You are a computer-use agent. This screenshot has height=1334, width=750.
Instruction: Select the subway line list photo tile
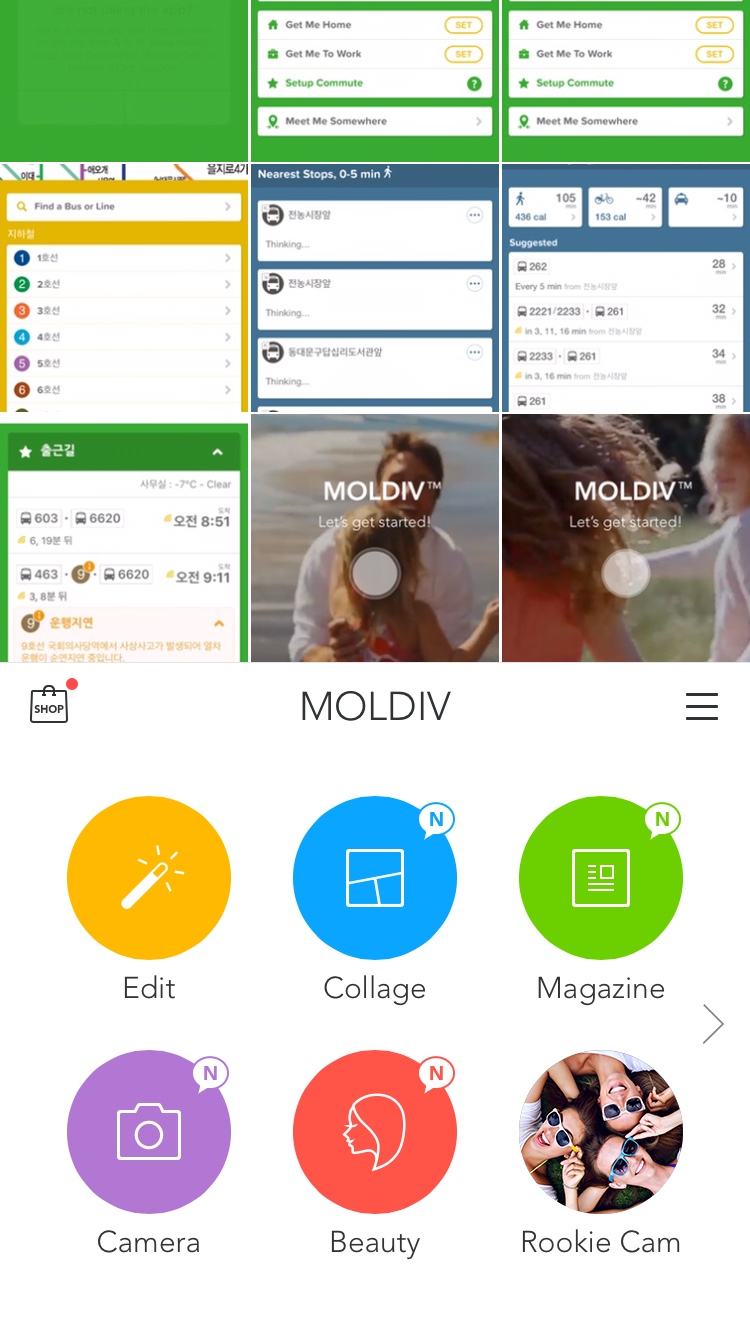coord(124,288)
